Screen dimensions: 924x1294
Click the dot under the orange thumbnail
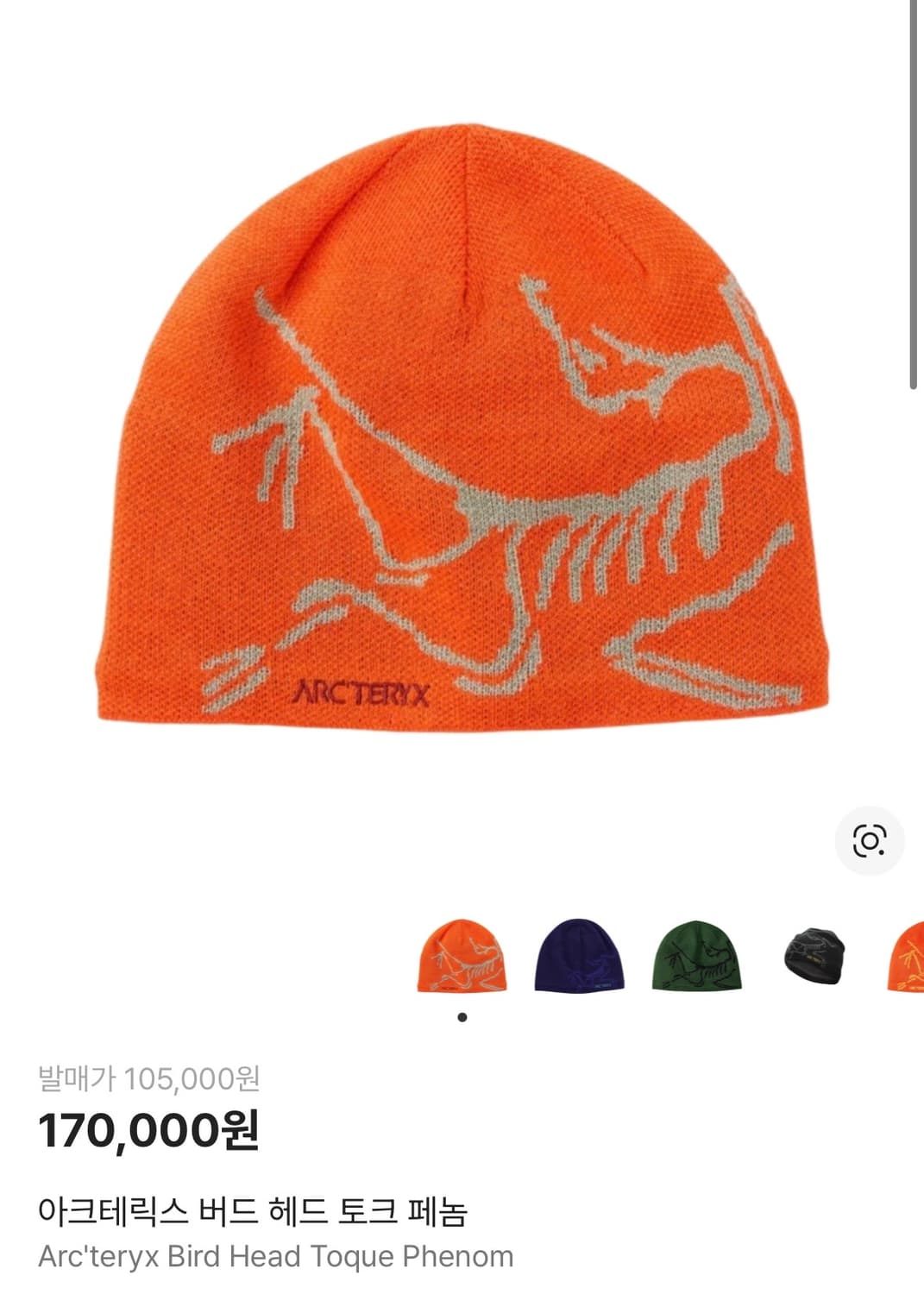point(464,1018)
